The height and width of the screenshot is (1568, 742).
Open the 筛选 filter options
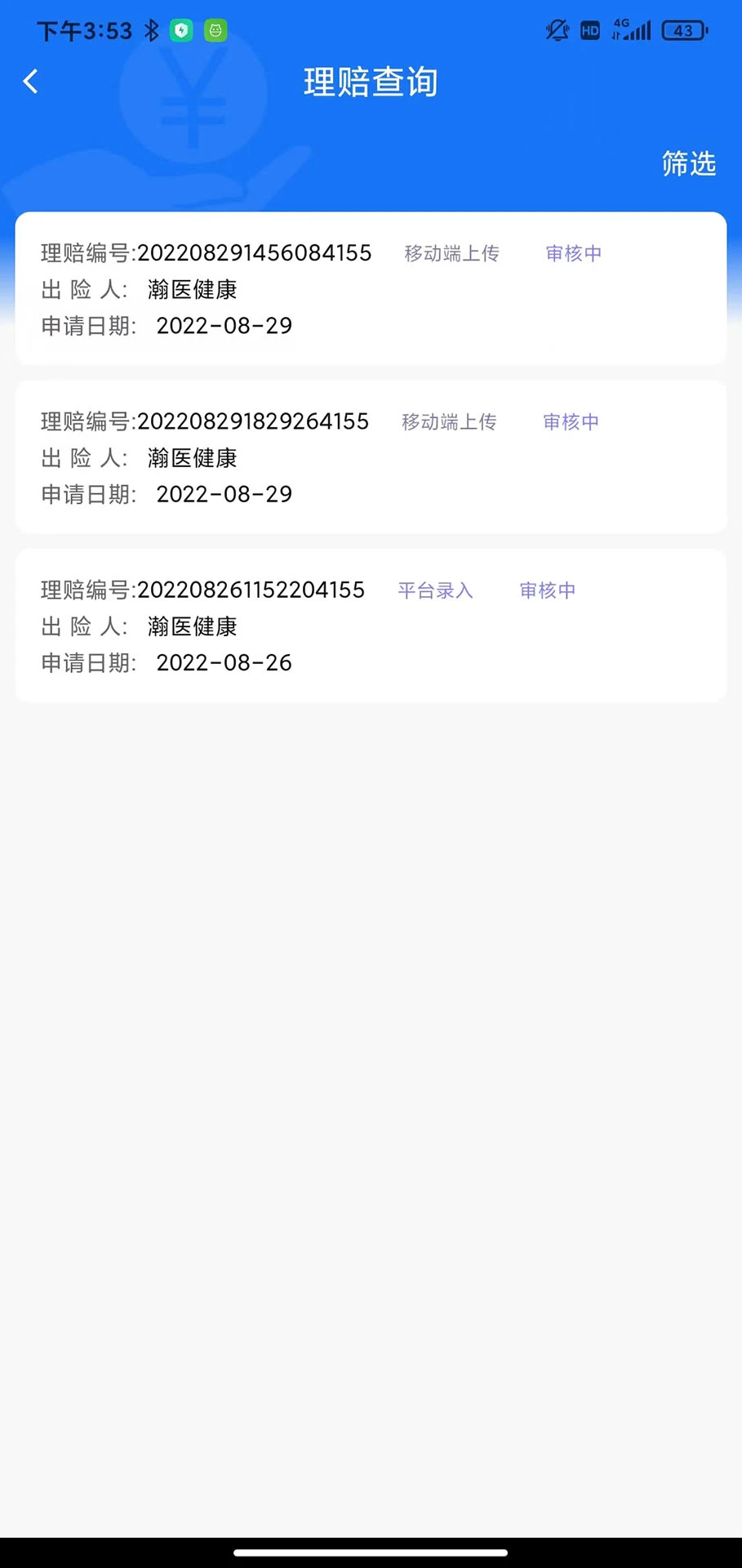pos(688,164)
